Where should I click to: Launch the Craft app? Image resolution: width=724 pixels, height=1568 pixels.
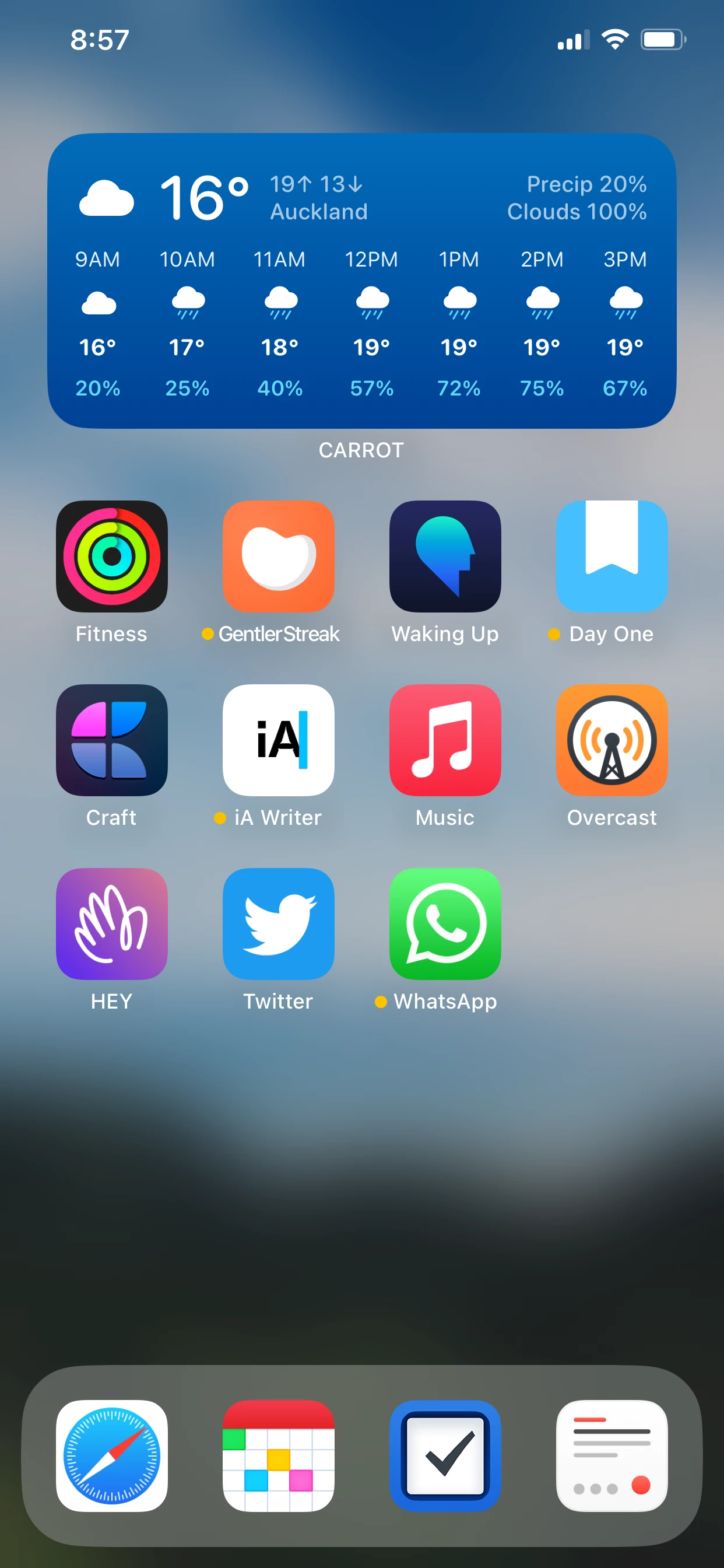coord(112,740)
